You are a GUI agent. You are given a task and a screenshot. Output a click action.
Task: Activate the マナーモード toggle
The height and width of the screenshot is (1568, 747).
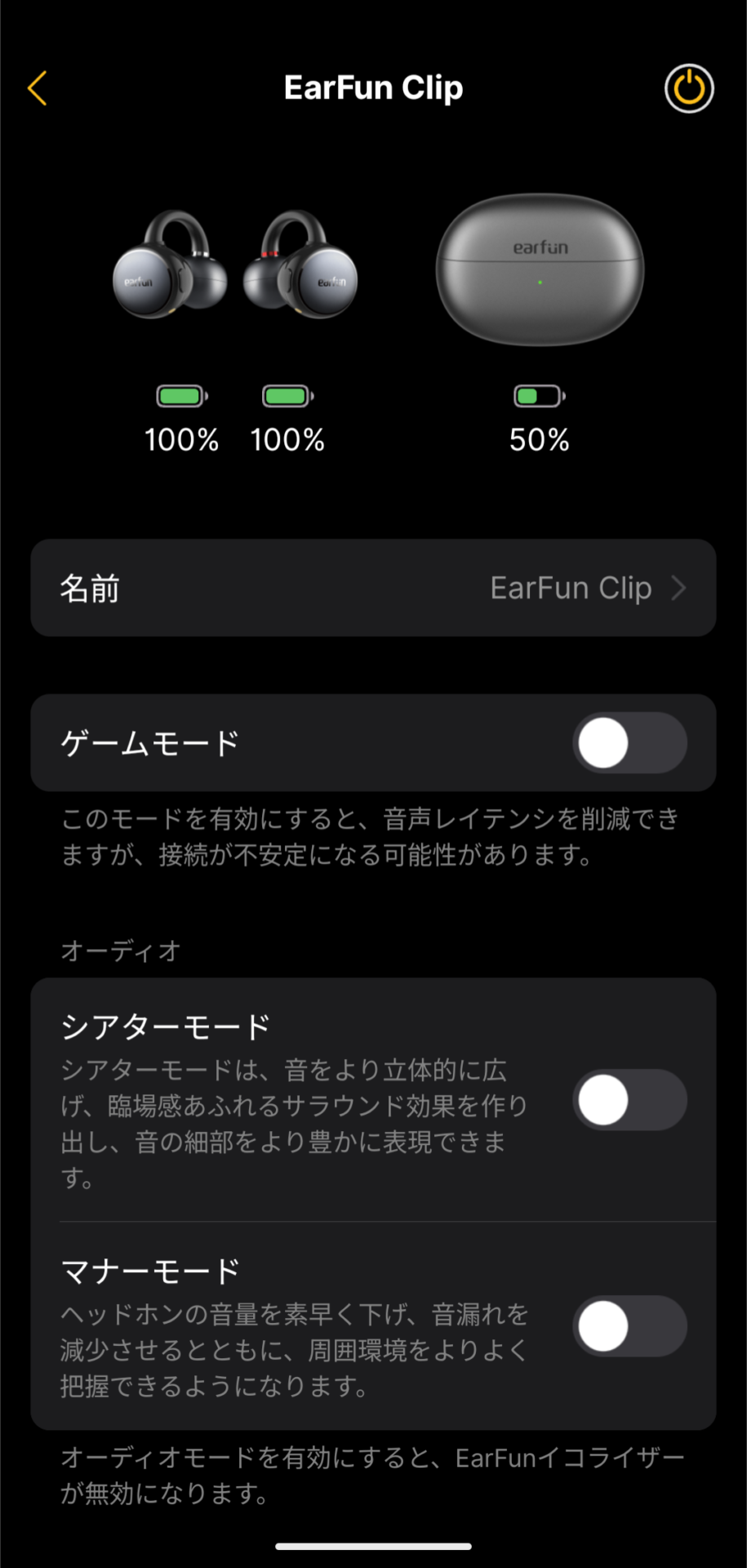(630, 1326)
